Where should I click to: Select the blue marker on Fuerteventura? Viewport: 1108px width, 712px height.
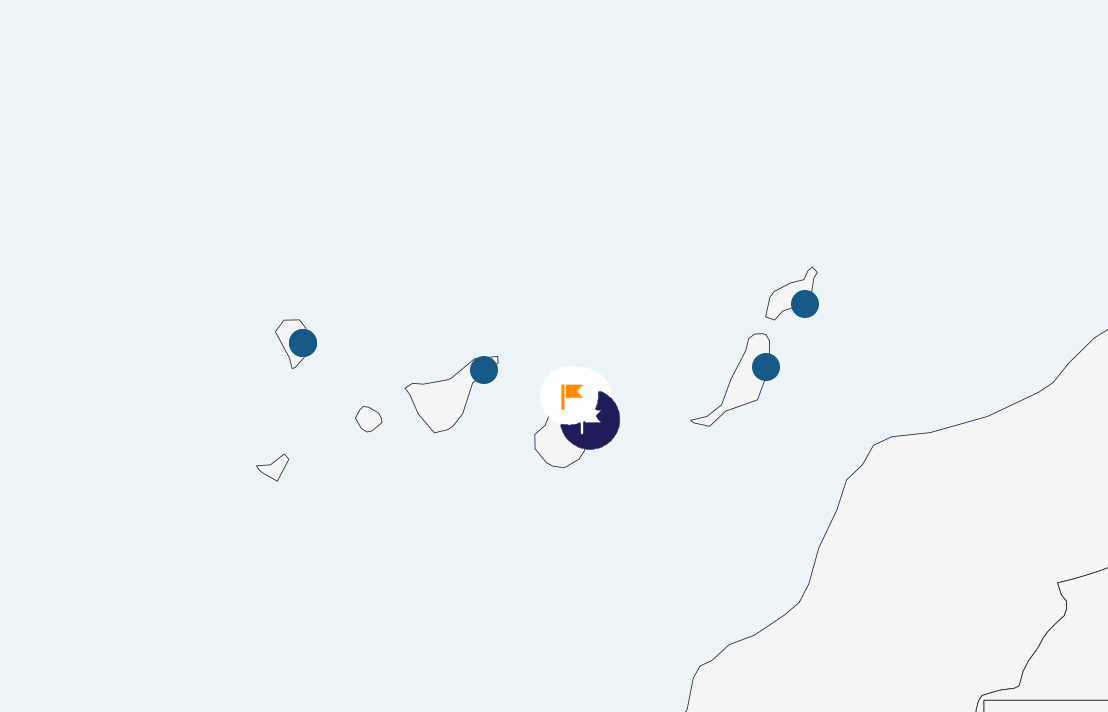[x=766, y=367]
